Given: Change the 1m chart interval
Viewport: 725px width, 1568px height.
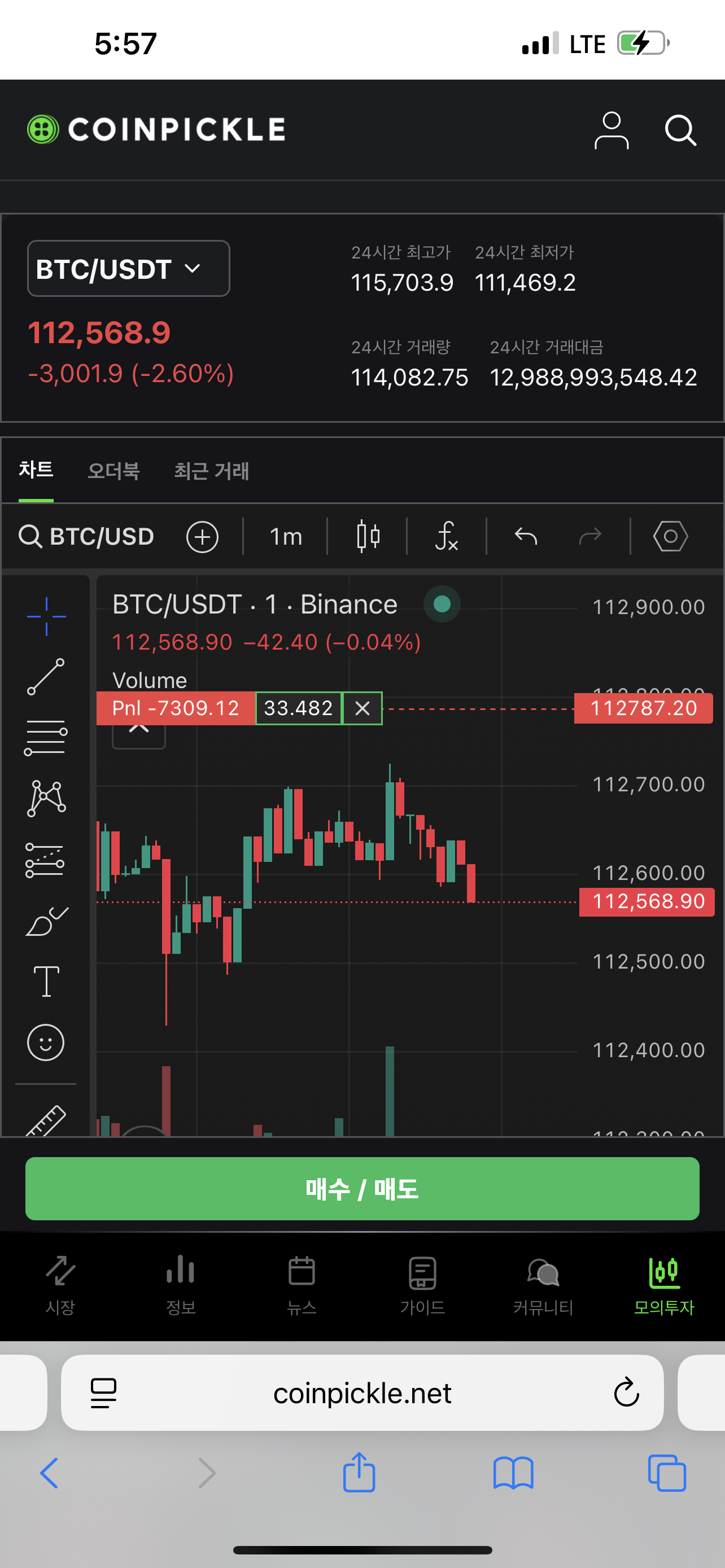Looking at the screenshot, I should coord(286,536).
